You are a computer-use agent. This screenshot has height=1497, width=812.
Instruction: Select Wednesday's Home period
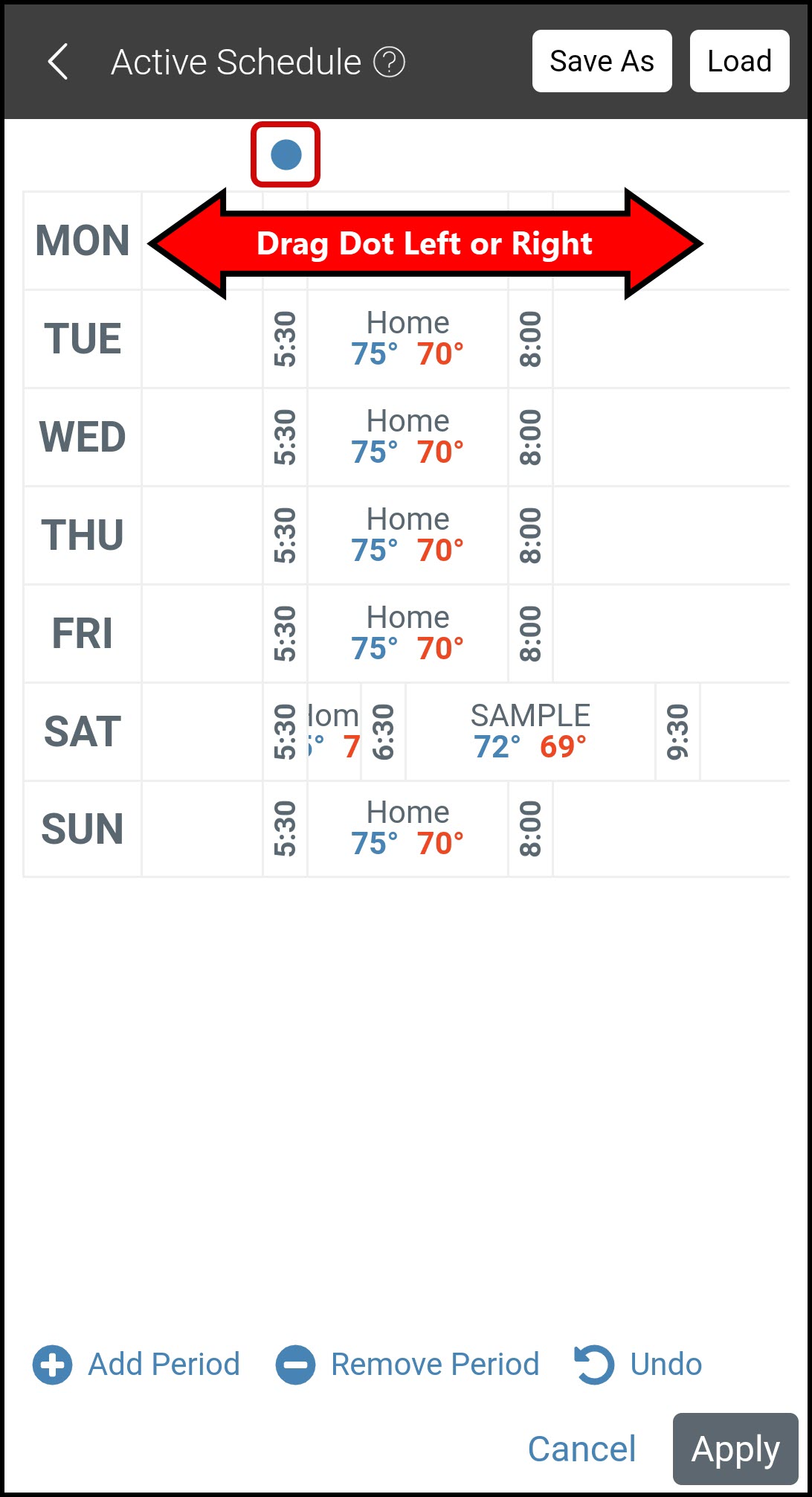click(x=407, y=437)
